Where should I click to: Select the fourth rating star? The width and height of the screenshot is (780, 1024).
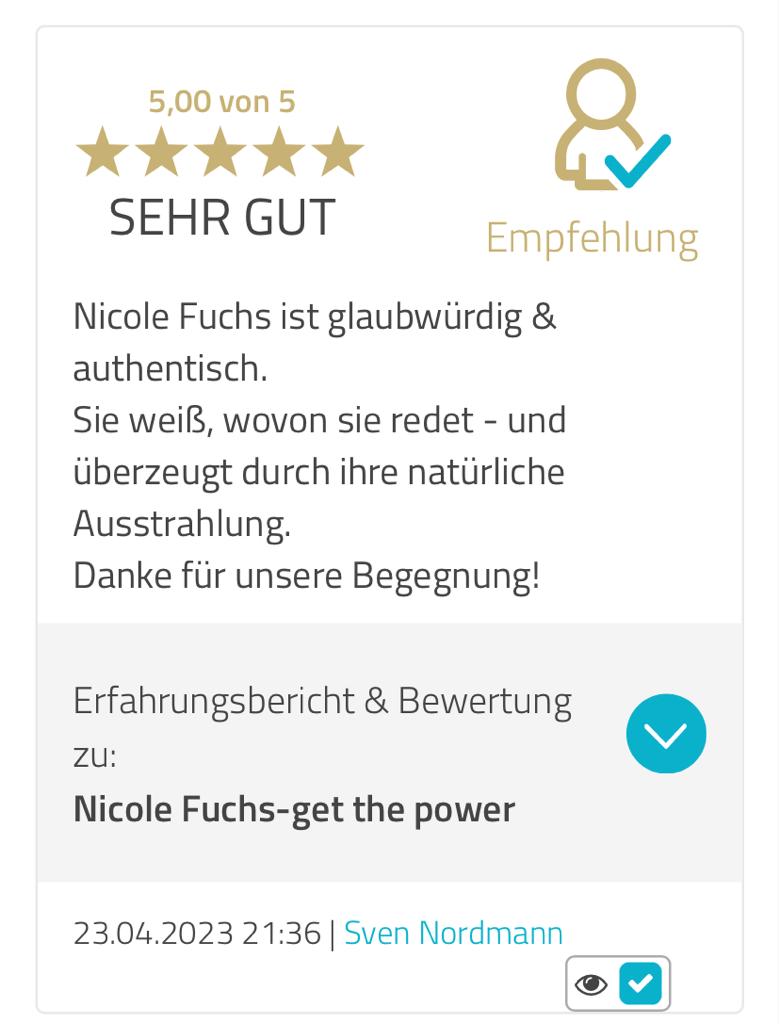[278, 152]
